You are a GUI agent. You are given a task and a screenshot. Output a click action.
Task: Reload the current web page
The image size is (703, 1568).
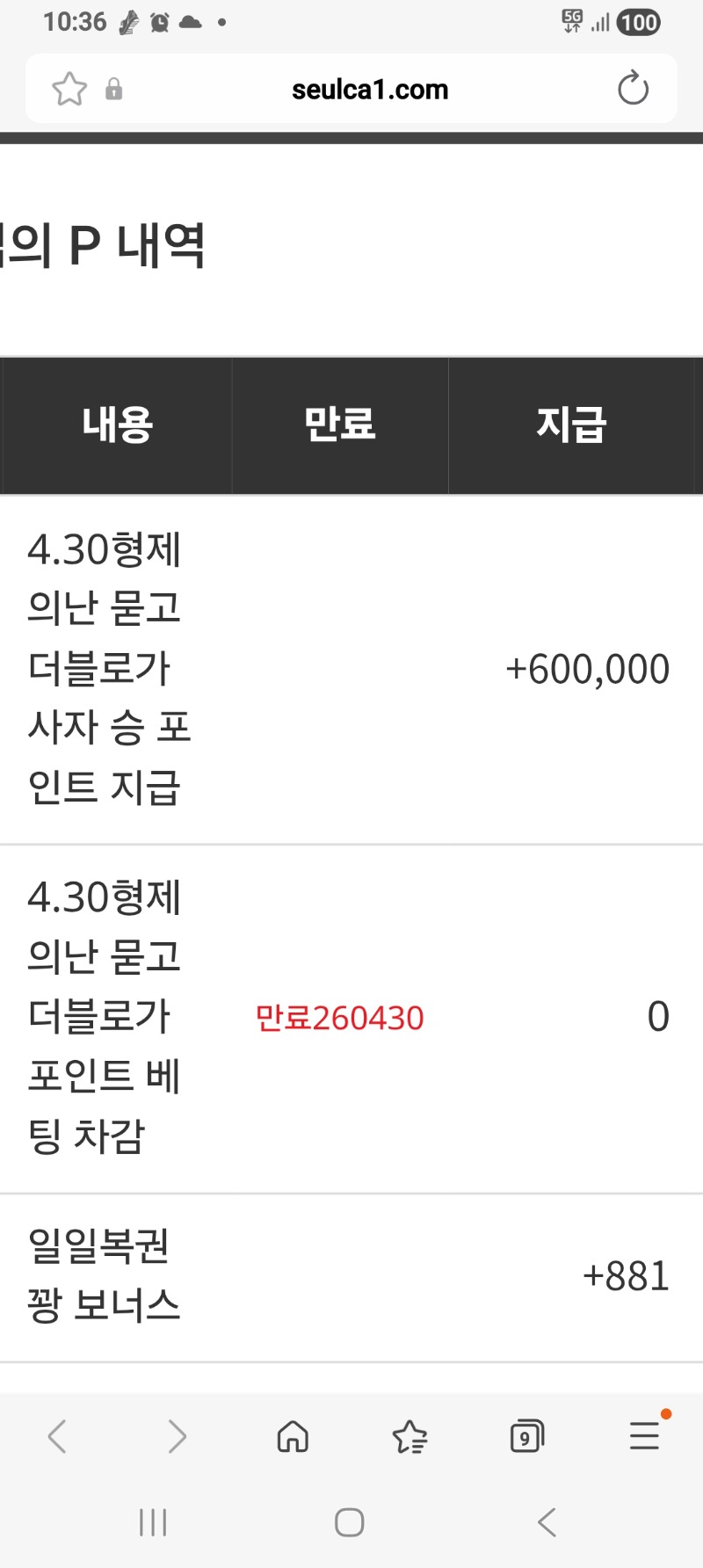pyautogui.click(x=633, y=89)
